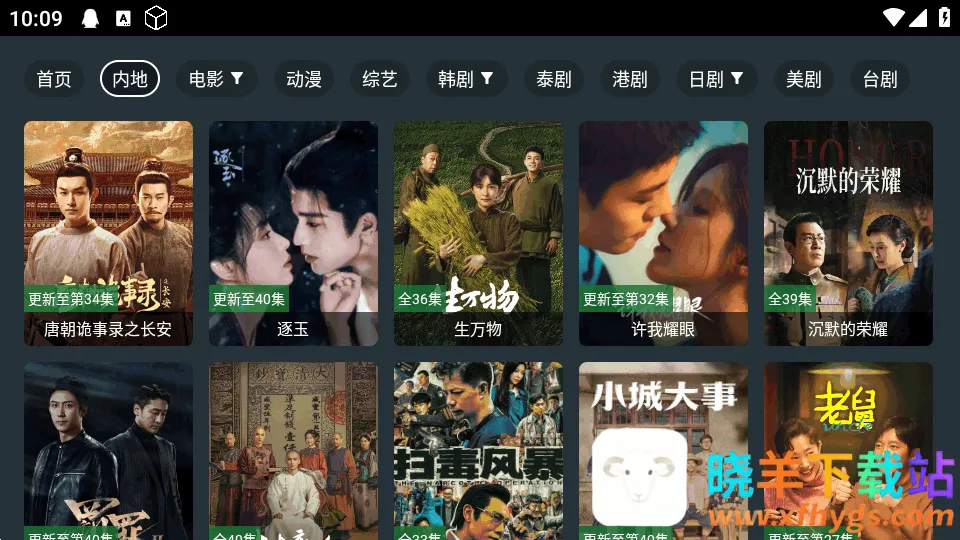Switch to the 首页 tab
Viewport: 960px width, 540px height.
tap(54, 79)
